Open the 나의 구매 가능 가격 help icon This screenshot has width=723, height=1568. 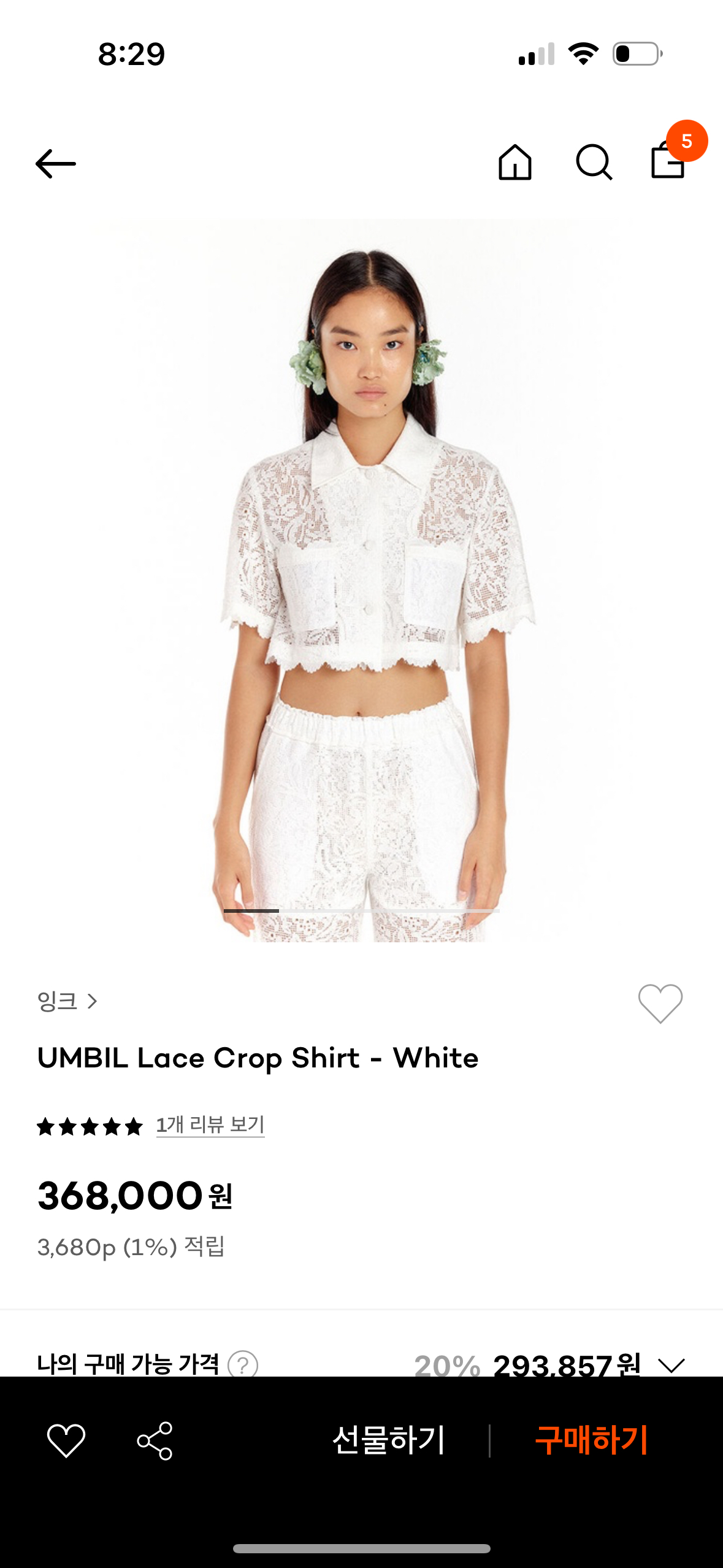[243, 1365]
